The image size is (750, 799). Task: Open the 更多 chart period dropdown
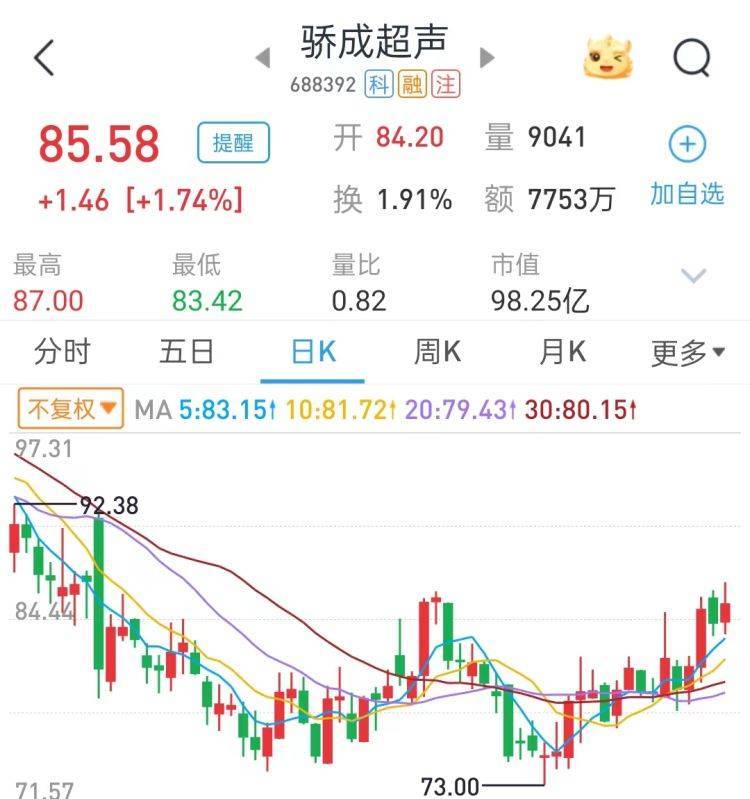click(x=687, y=352)
